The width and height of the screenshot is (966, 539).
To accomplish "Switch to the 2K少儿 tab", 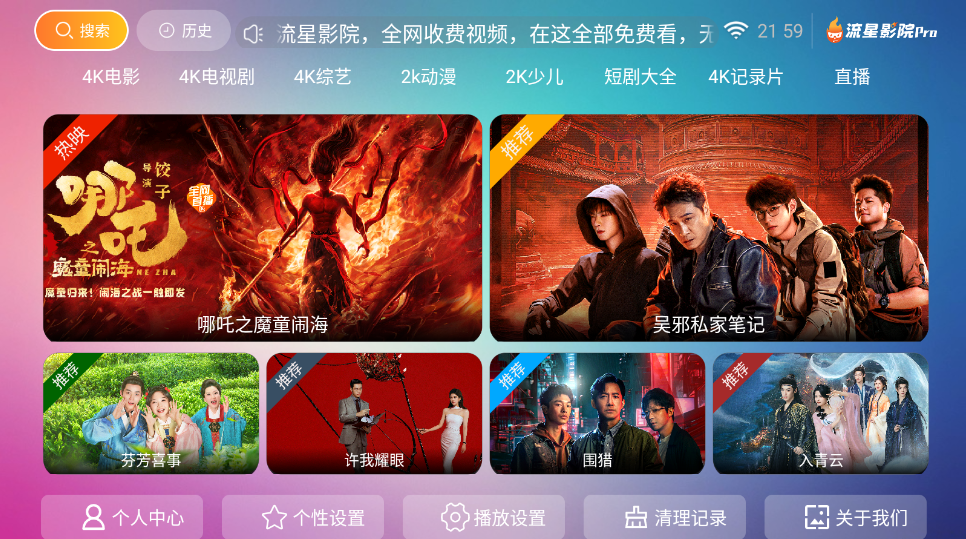I will tap(534, 77).
